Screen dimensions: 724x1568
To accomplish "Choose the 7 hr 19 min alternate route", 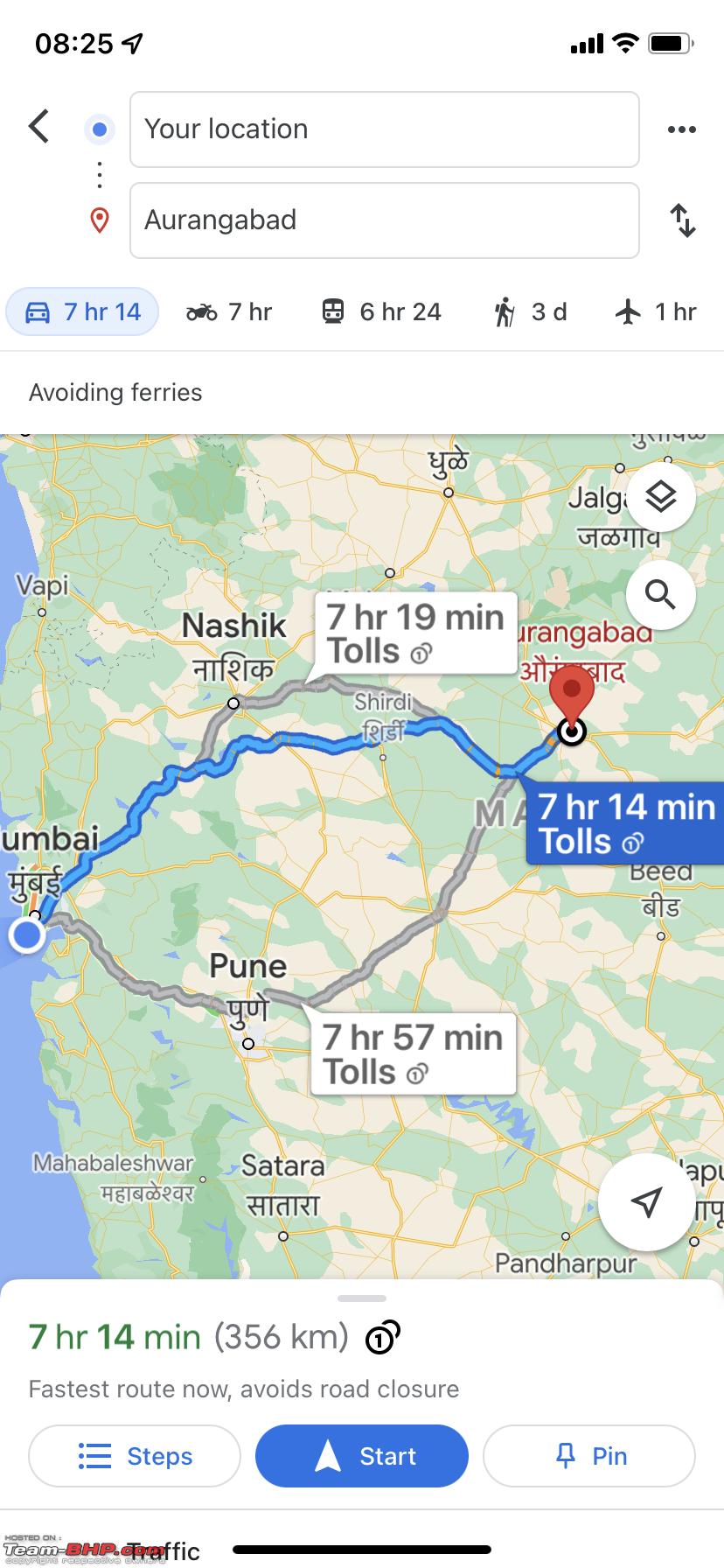I will [x=415, y=633].
